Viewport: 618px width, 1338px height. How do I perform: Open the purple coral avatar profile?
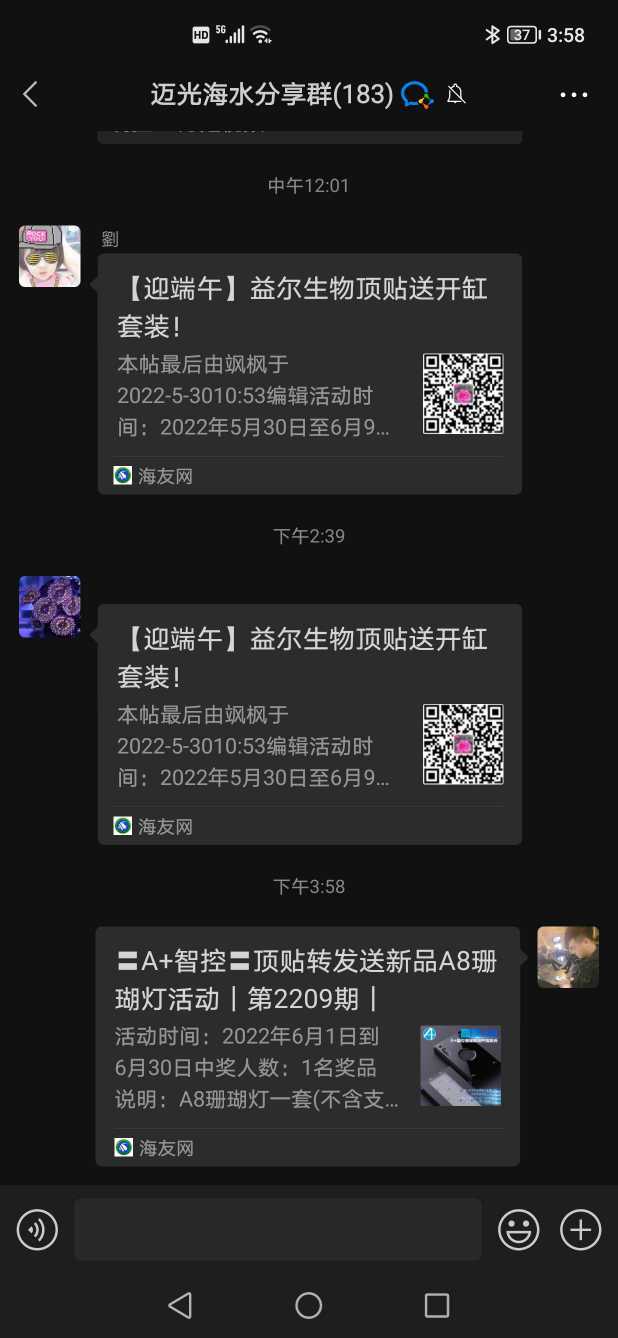click(x=50, y=607)
